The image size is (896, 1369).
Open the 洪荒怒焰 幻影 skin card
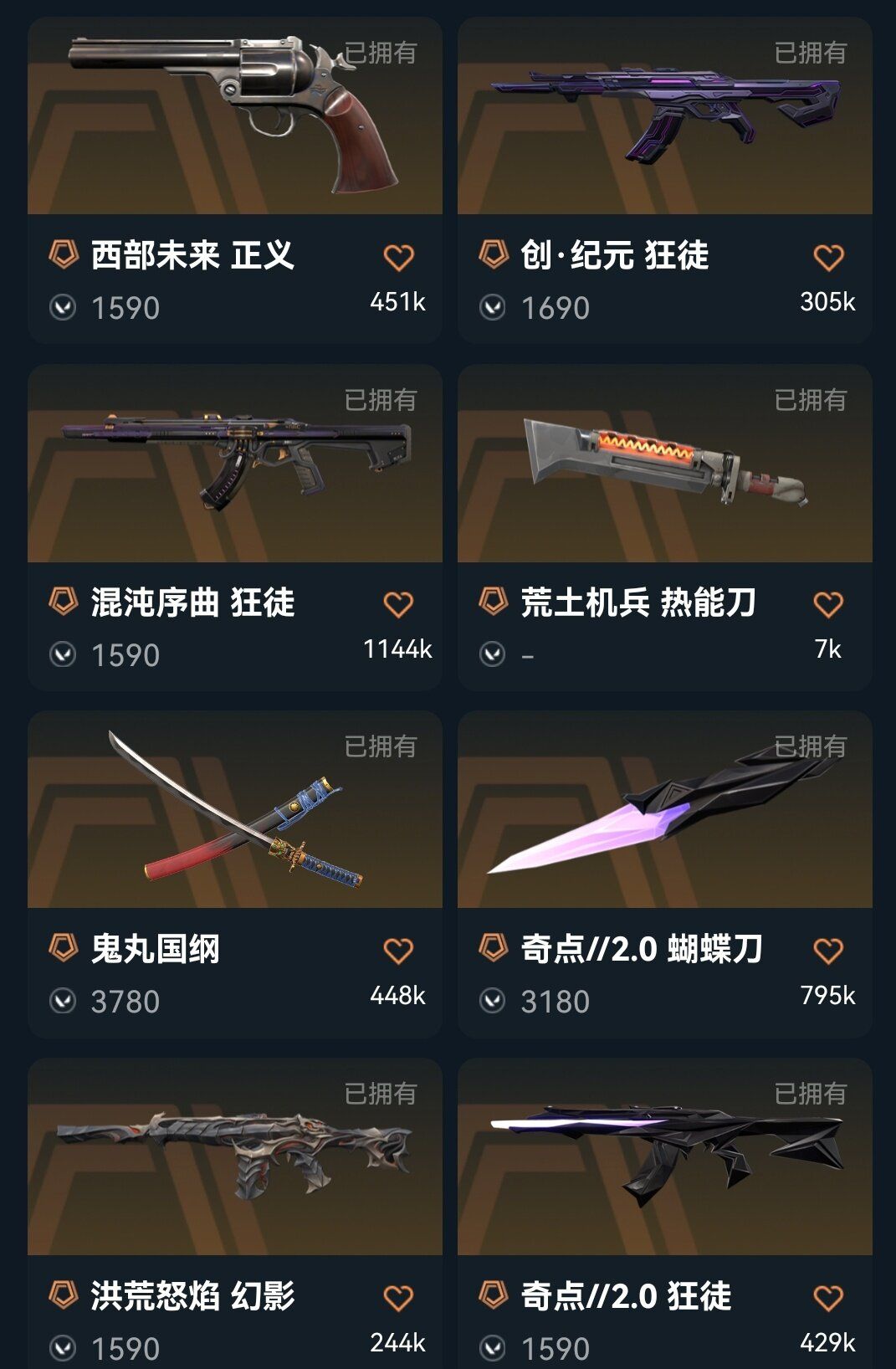pos(234,1157)
